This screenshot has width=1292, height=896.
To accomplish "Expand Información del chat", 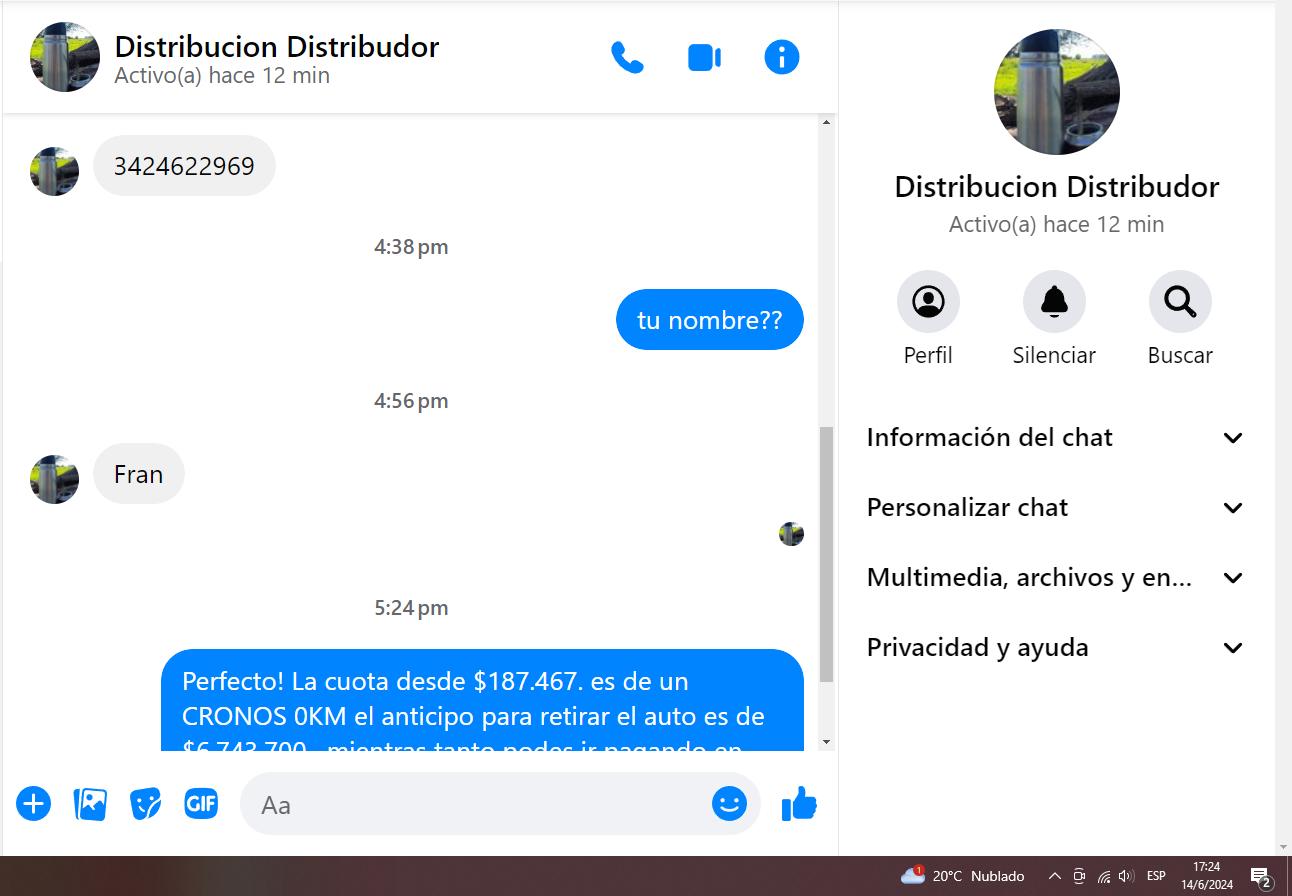I will pyautogui.click(x=1055, y=438).
